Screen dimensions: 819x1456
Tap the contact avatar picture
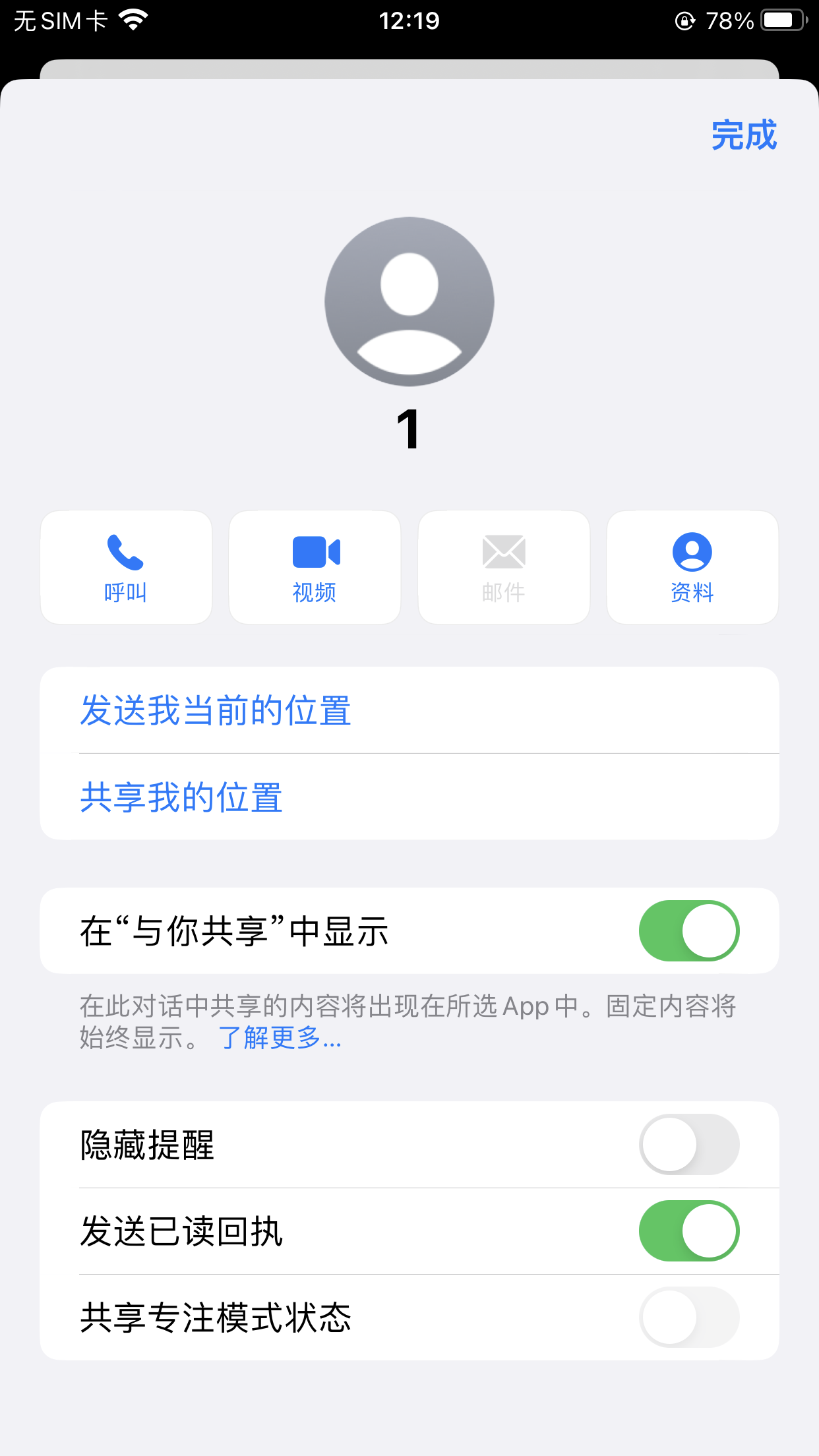click(x=409, y=301)
